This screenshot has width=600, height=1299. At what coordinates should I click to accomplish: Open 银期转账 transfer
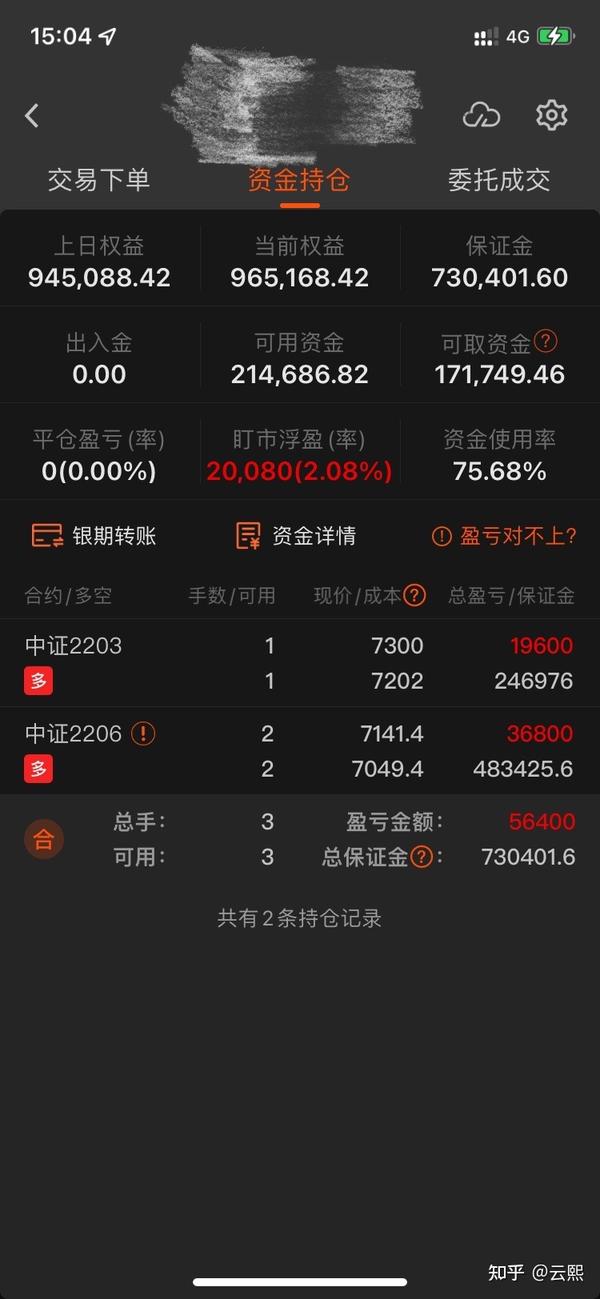tap(94, 536)
